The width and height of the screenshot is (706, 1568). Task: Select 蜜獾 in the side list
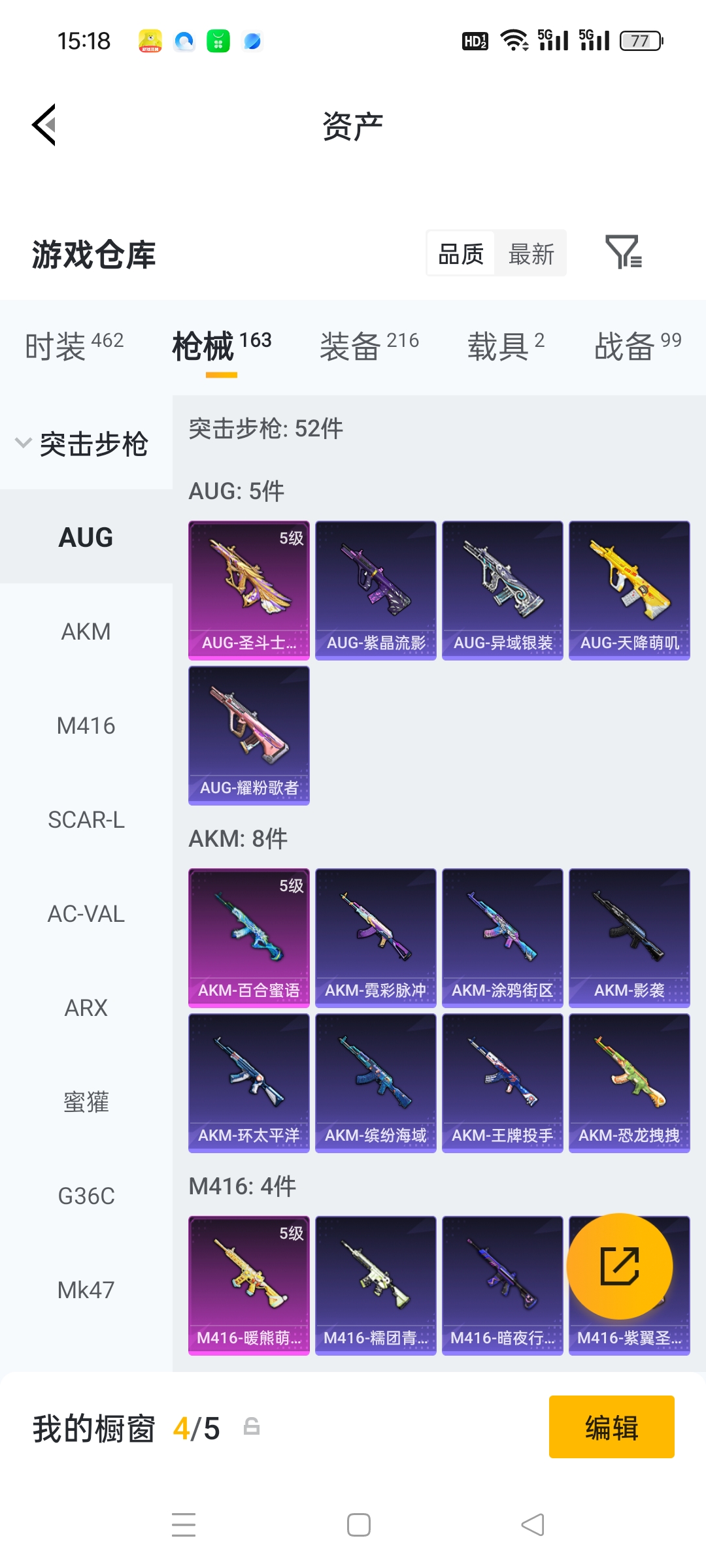tap(86, 1102)
